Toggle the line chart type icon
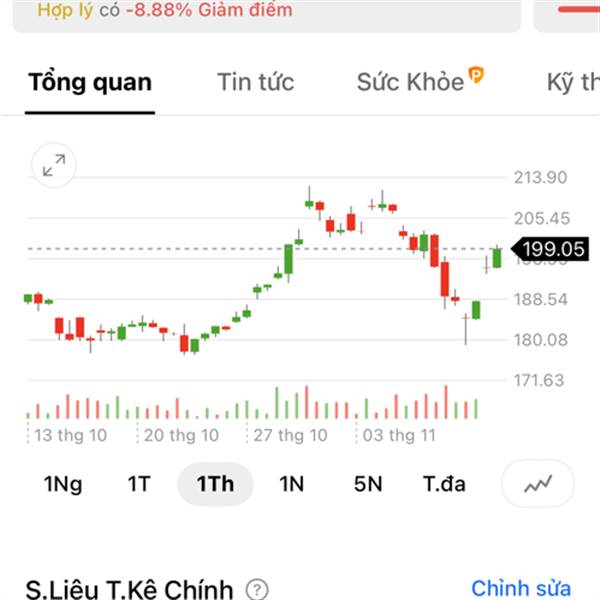 [538, 484]
